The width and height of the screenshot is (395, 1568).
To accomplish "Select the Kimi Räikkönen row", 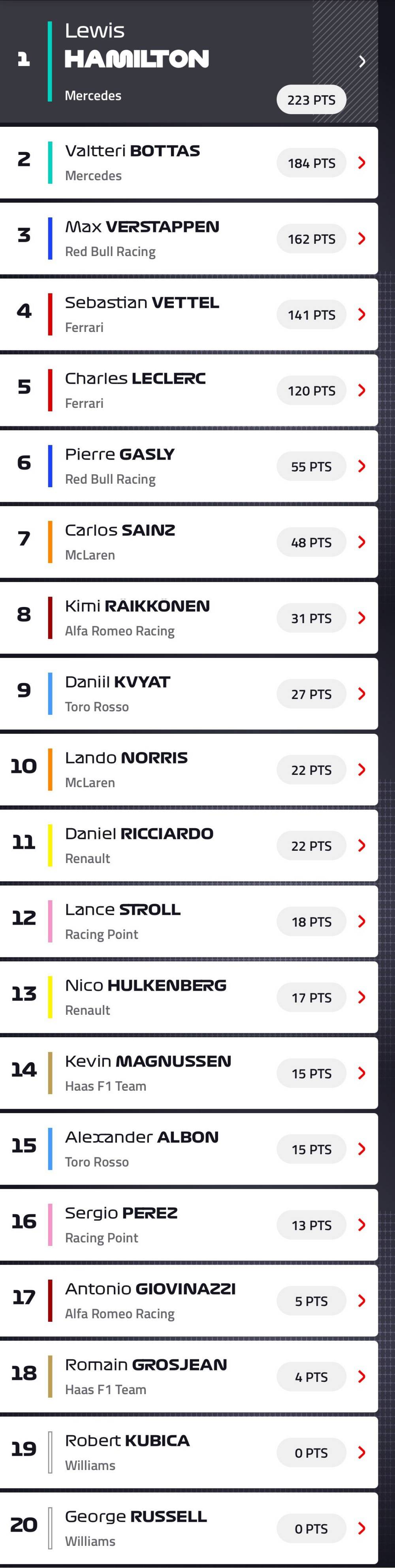I will 182,618.
